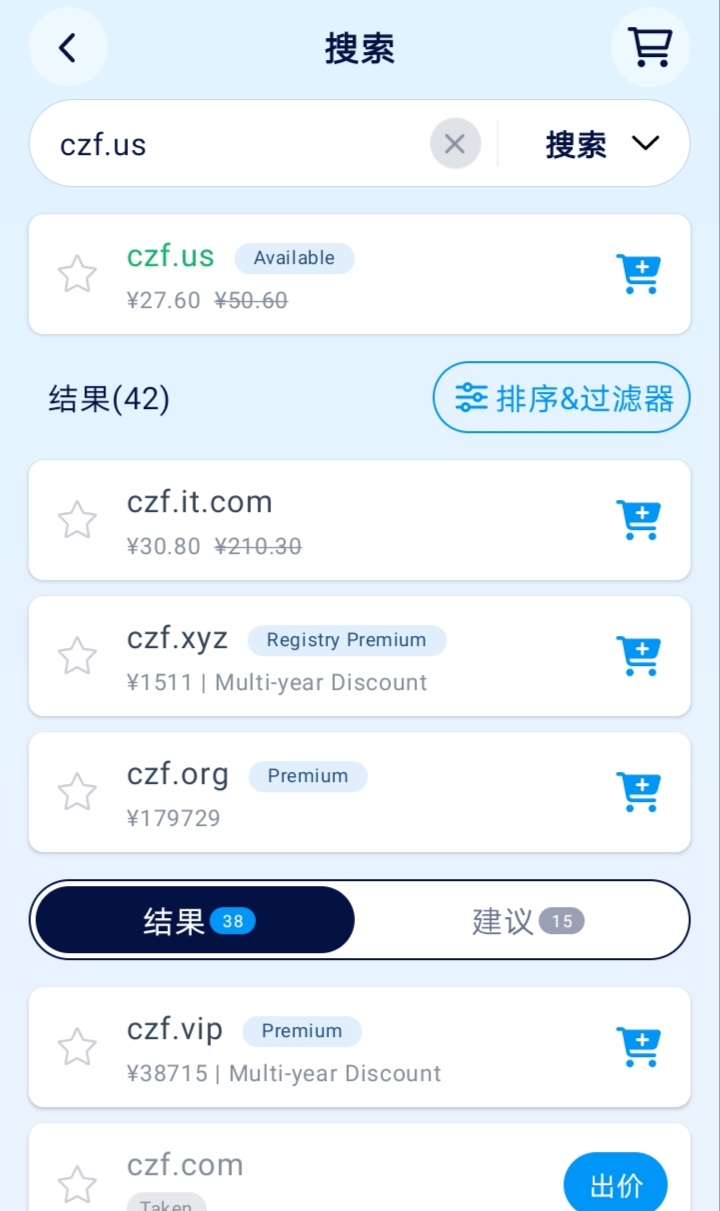
Task: Select the 结果 38 tab
Action: [195, 920]
